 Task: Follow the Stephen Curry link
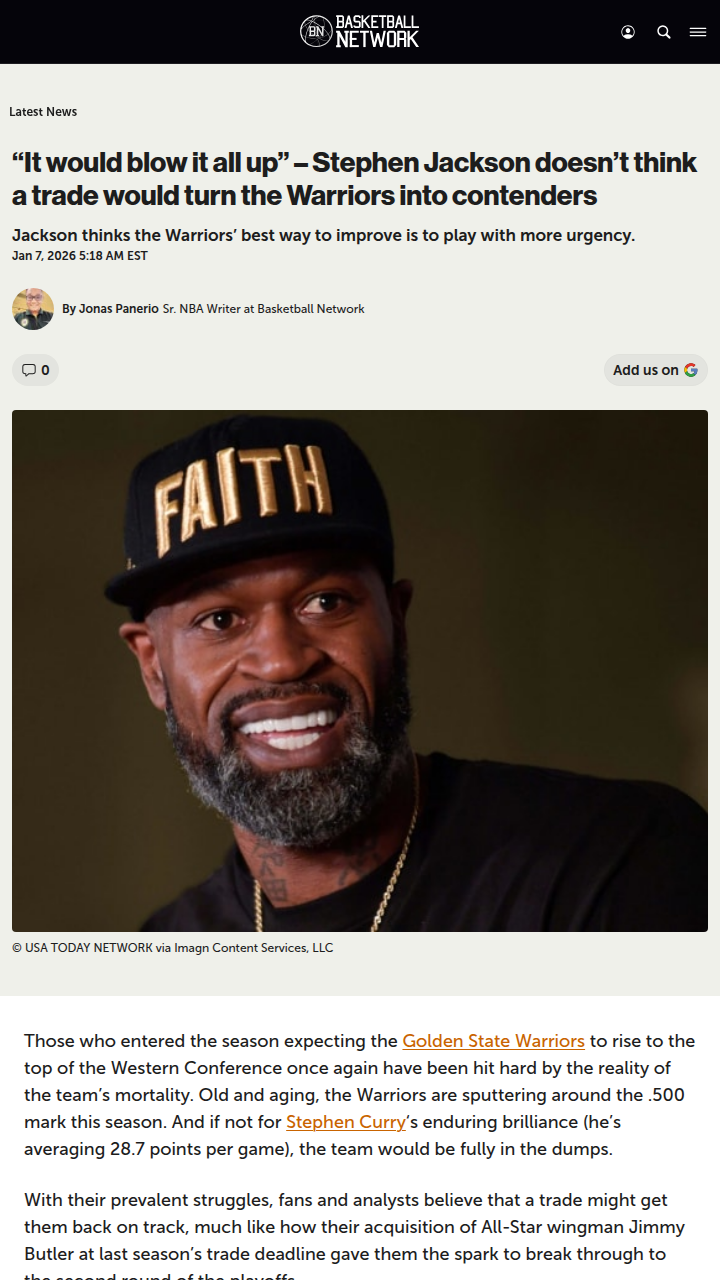click(x=346, y=1122)
